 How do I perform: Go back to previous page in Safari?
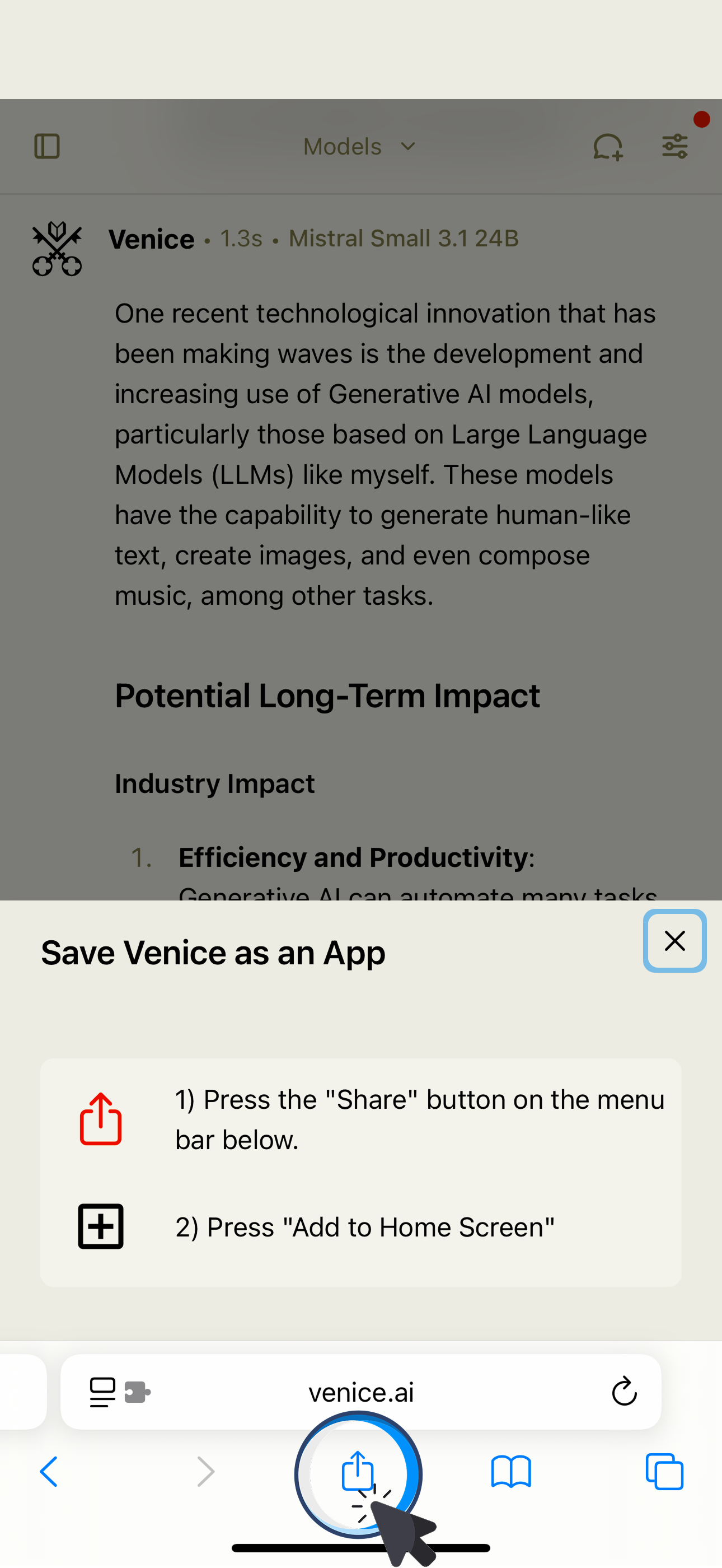click(49, 1472)
